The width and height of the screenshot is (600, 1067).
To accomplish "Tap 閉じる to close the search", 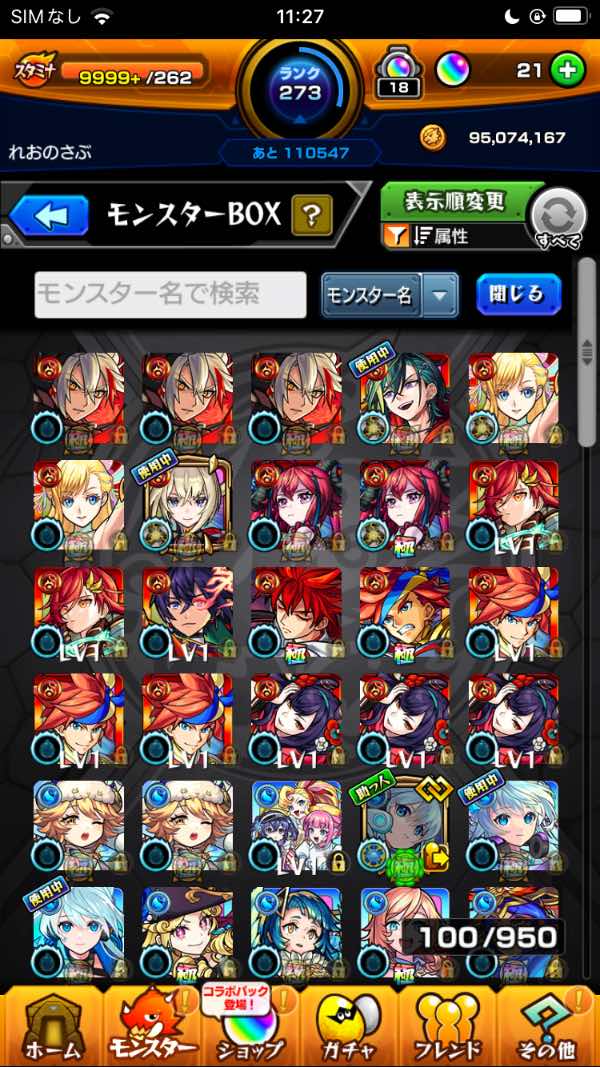I will pos(518,295).
